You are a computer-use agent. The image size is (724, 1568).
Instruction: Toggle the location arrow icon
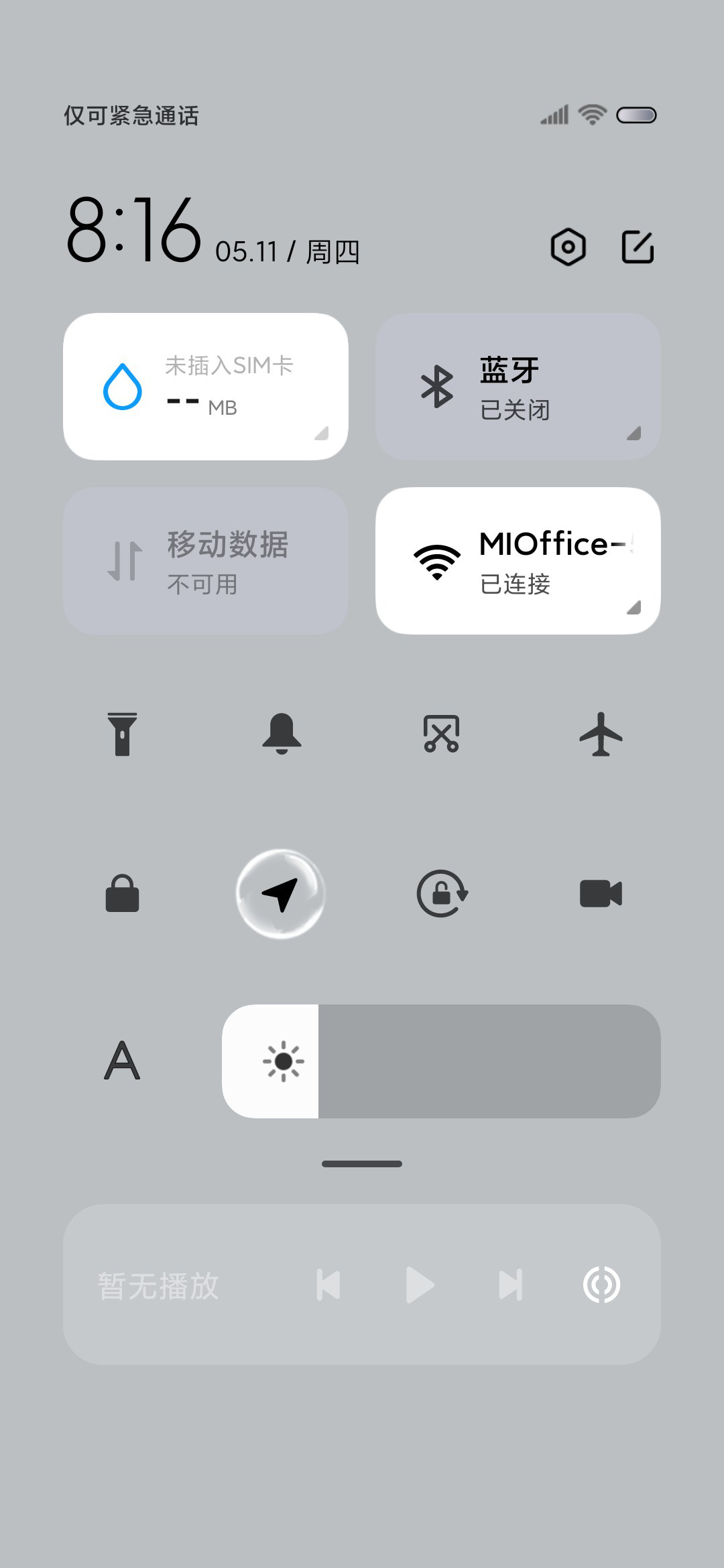pyautogui.click(x=281, y=894)
